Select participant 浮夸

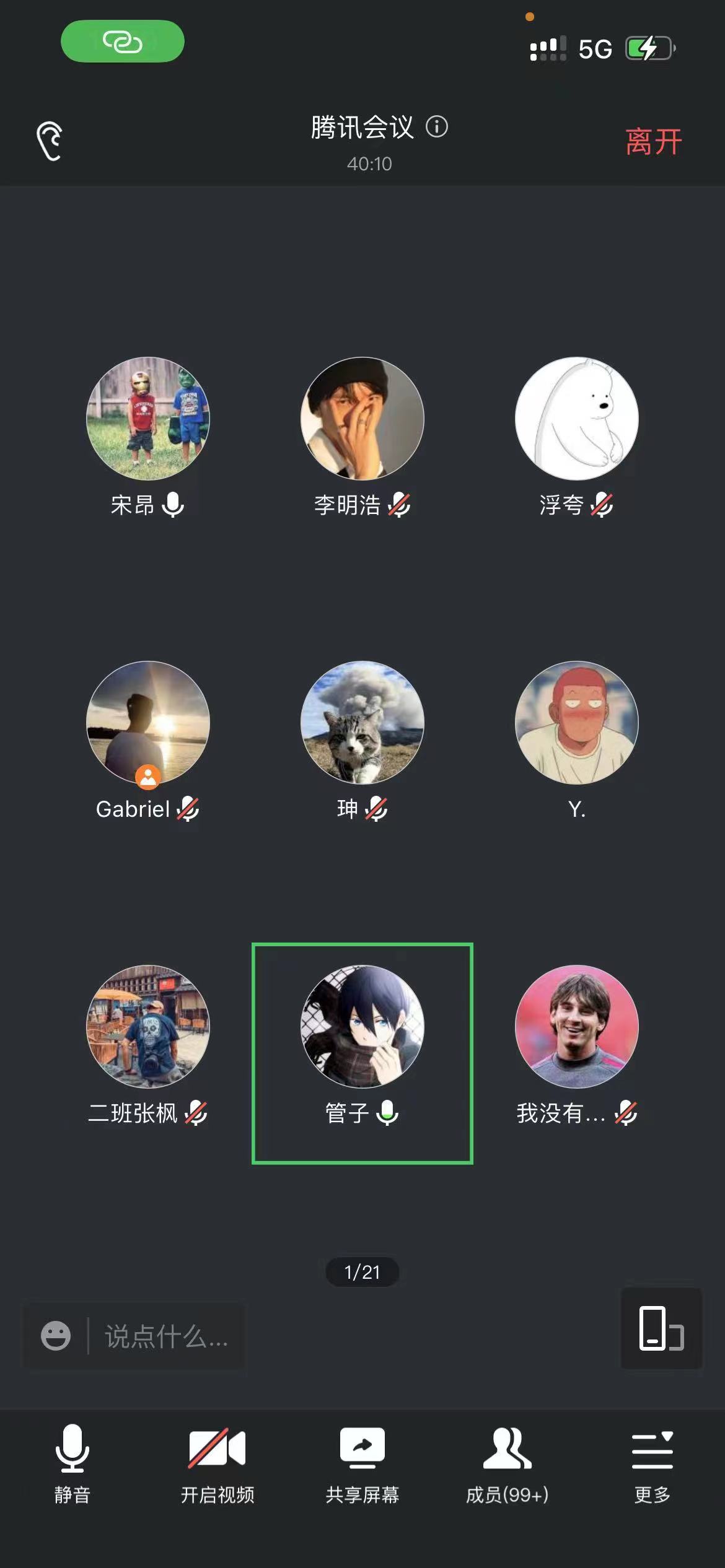coord(577,419)
